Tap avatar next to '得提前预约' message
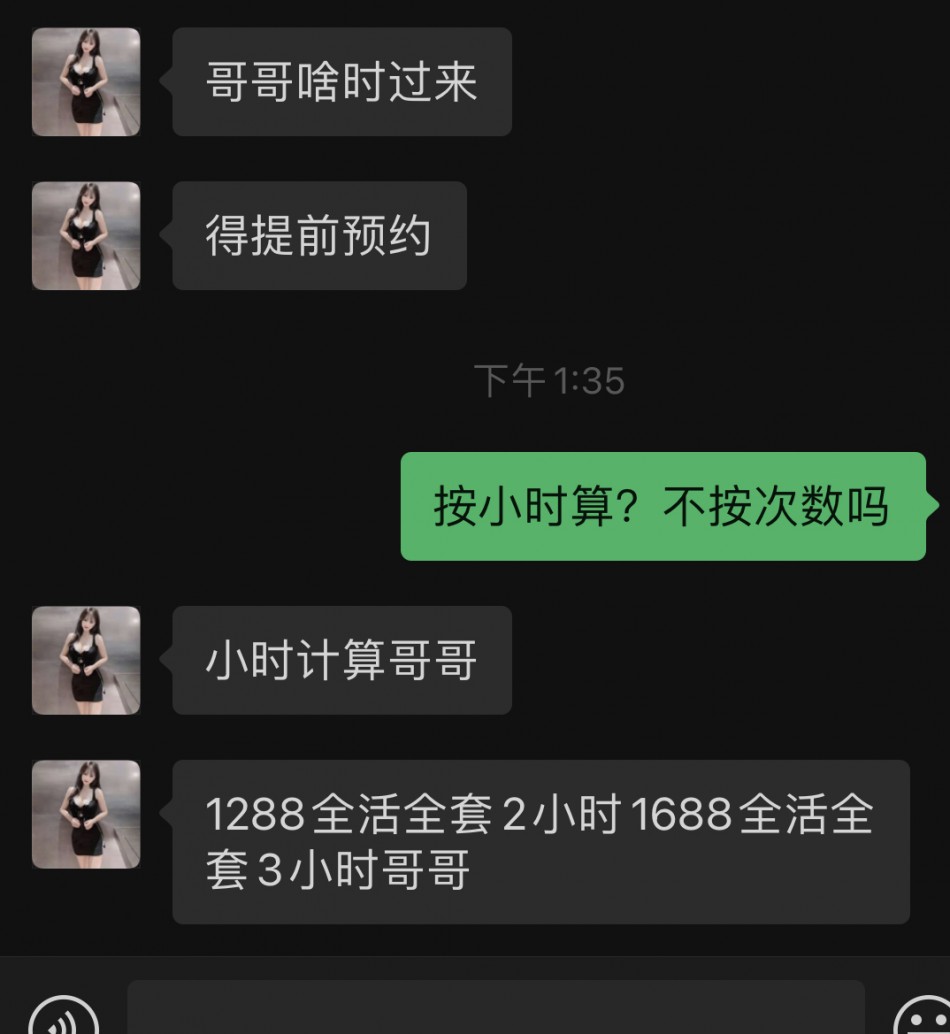The width and height of the screenshot is (950, 1034). pos(86,236)
